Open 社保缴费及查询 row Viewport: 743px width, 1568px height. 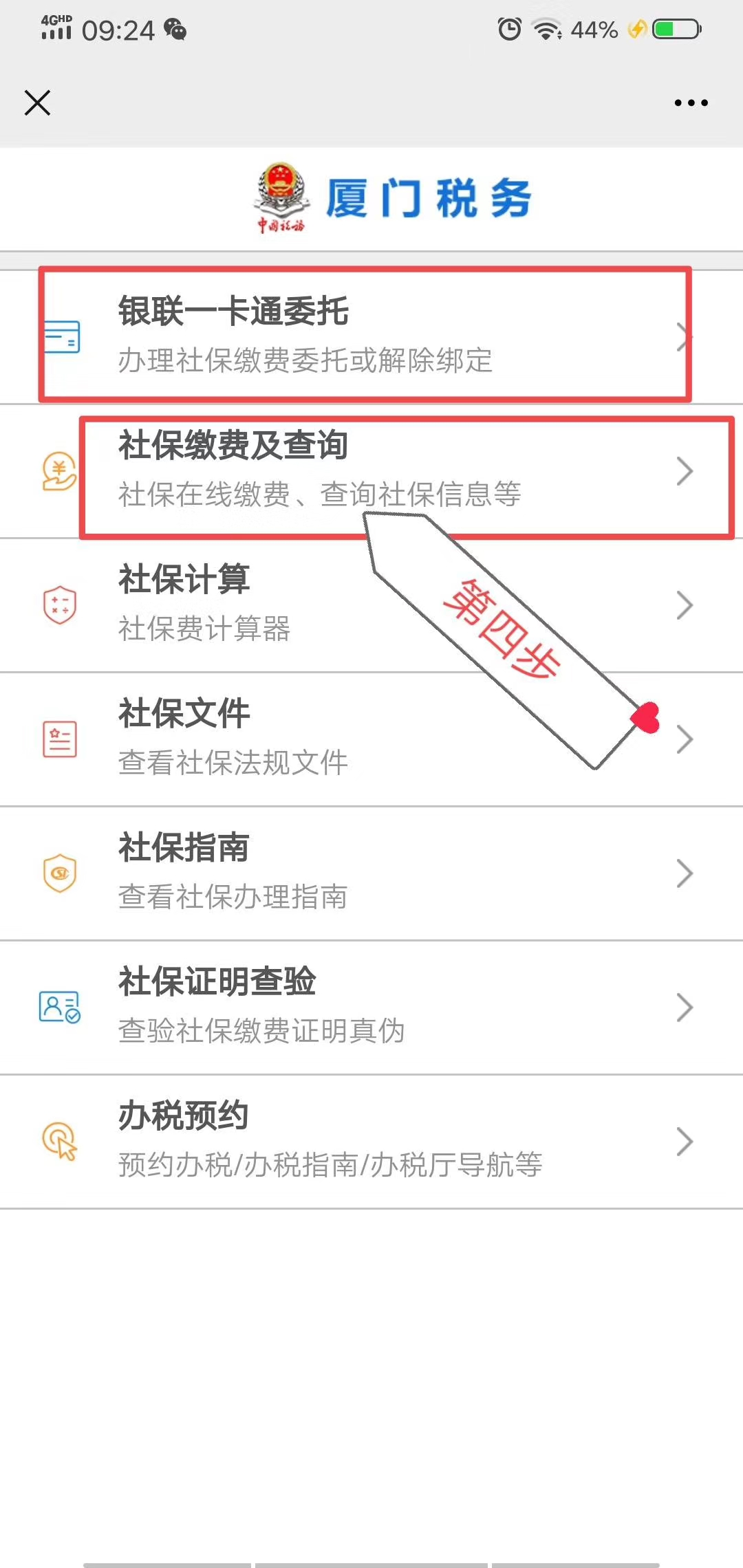[x=371, y=470]
